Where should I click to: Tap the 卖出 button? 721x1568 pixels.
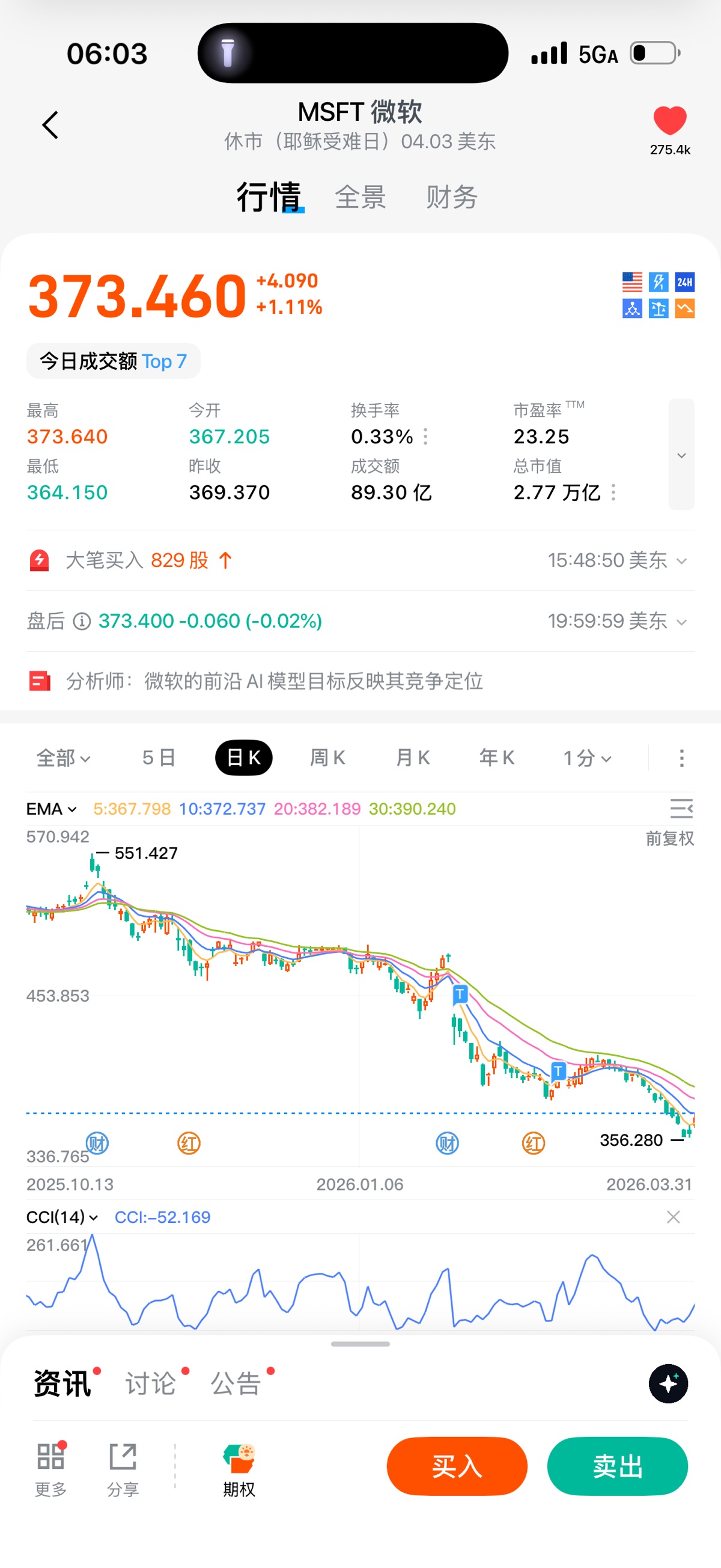pos(617,1466)
